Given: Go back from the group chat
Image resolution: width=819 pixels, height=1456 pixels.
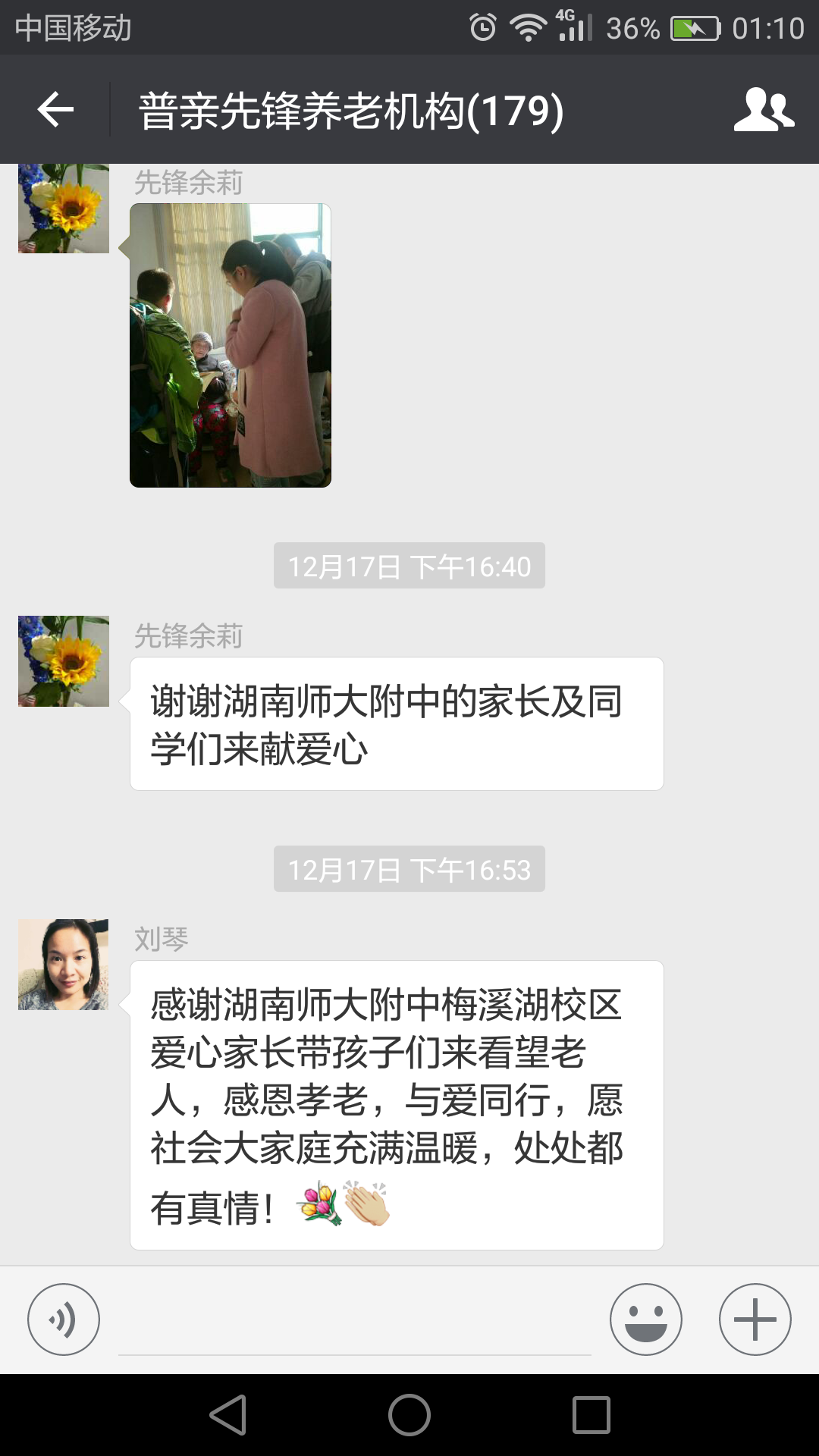Looking at the screenshot, I should (x=55, y=110).
